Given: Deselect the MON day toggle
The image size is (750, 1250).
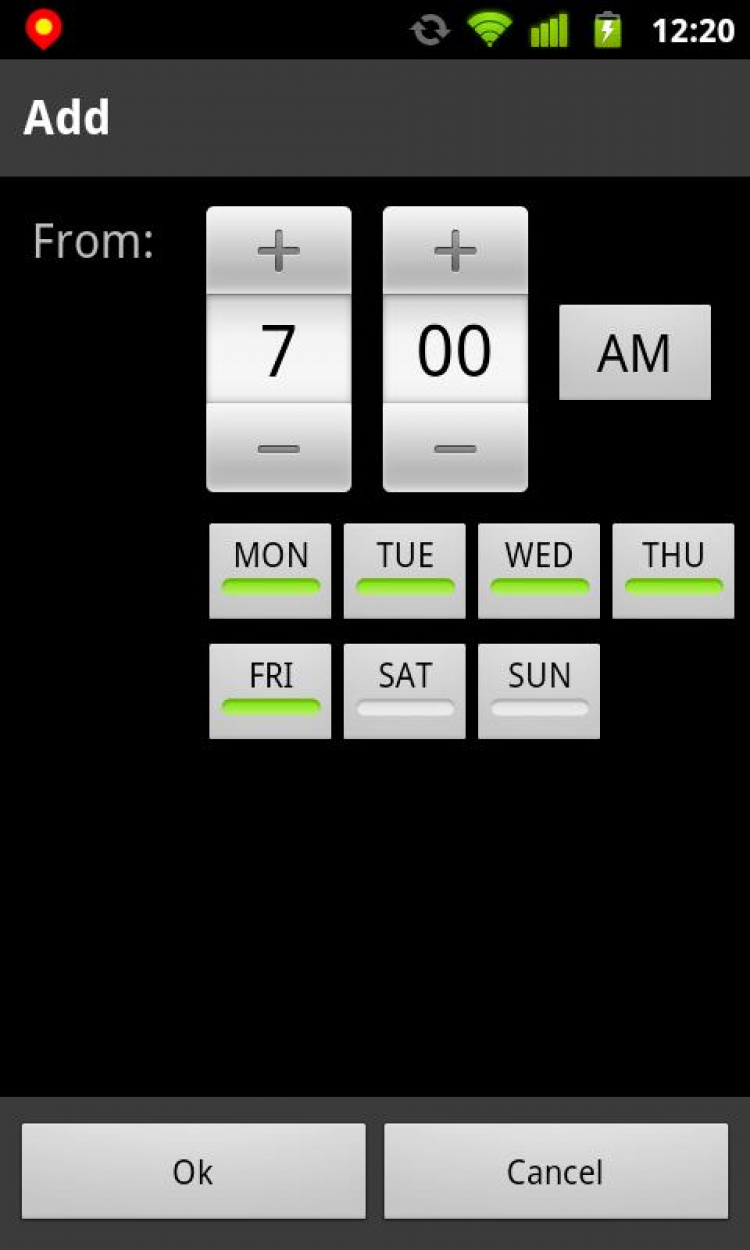Looking at the screenshot, I should point(270,570).
